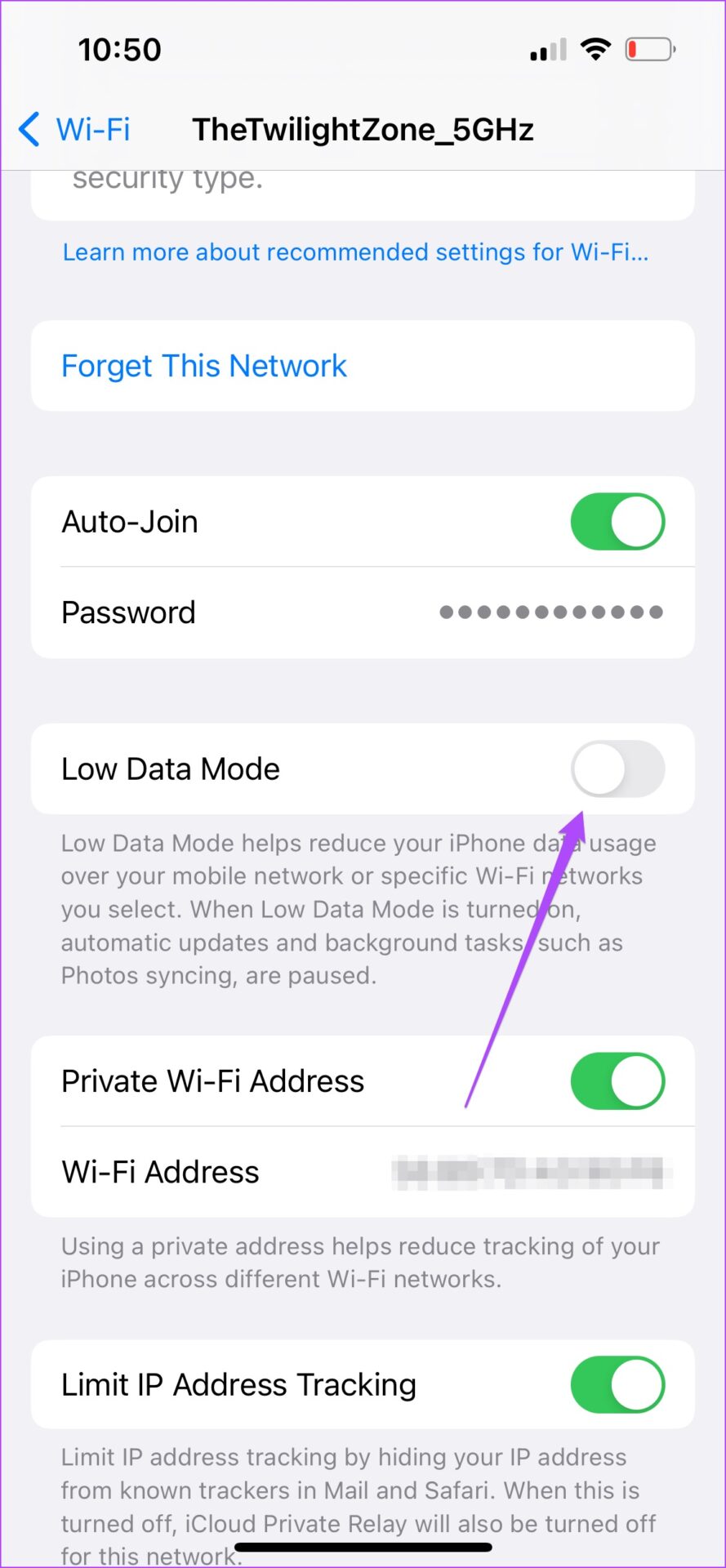Turn off Auto-Join switch

(617, 522)
